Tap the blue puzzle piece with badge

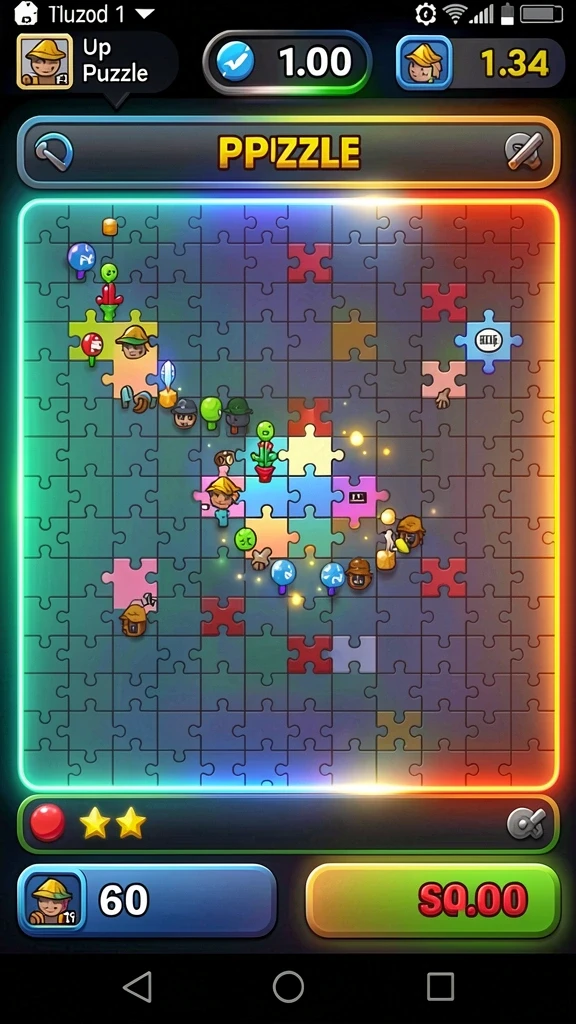pos(488,340)
